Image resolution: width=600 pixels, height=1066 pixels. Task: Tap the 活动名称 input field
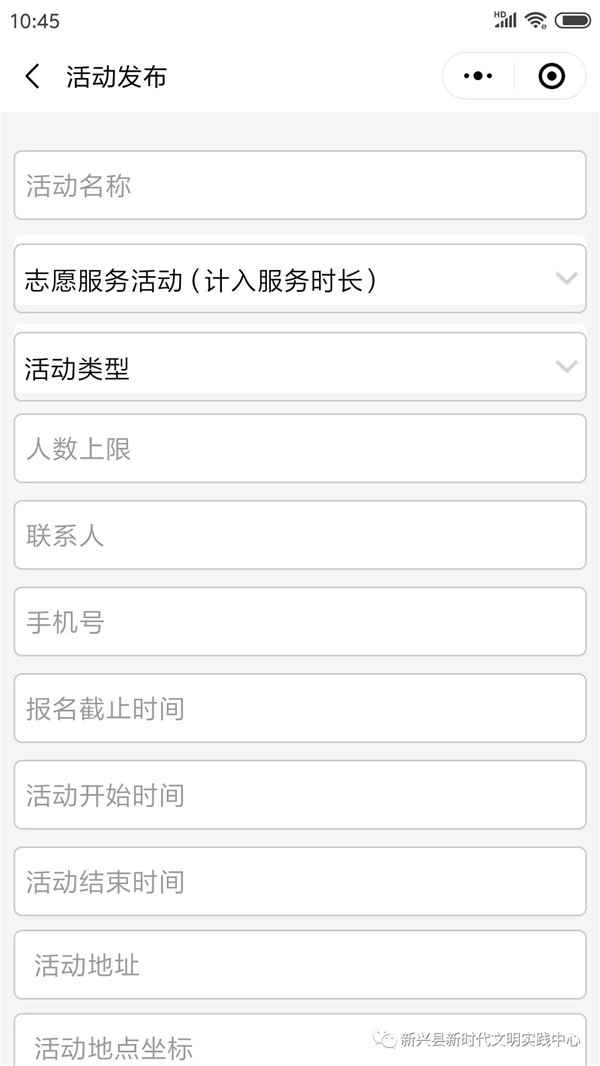[300, 185]
